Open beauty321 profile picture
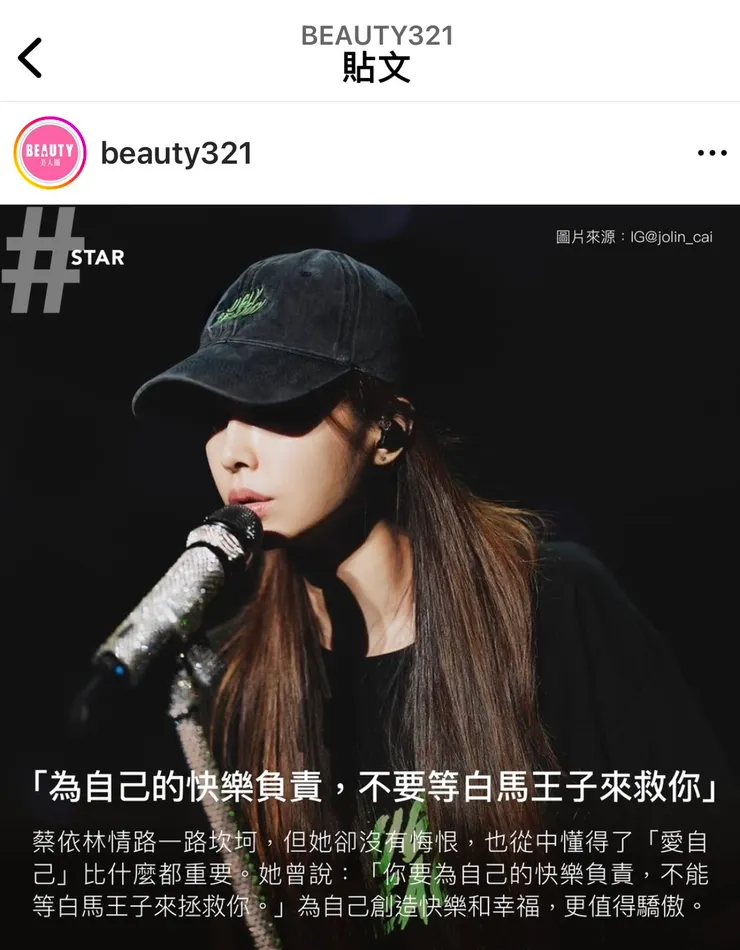 click(50, 153)
